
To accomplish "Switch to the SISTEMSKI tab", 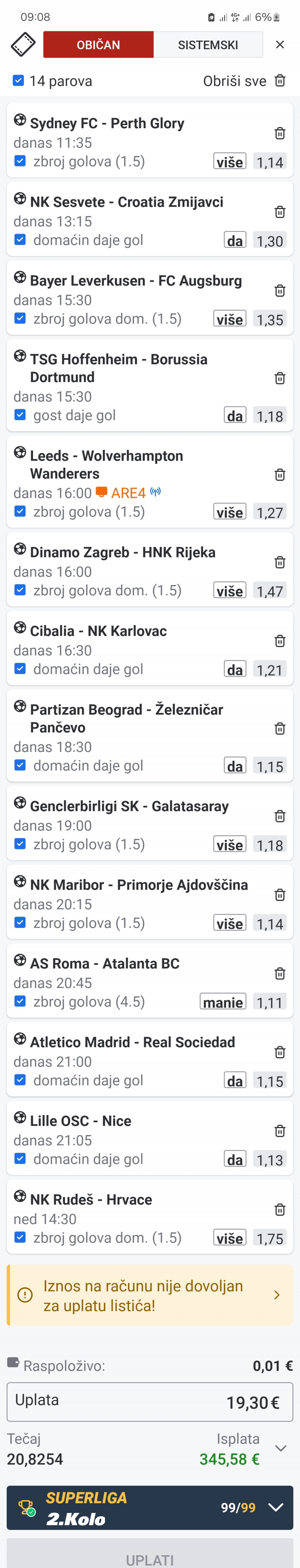I will pyautogui.click(x=207, y=45).
